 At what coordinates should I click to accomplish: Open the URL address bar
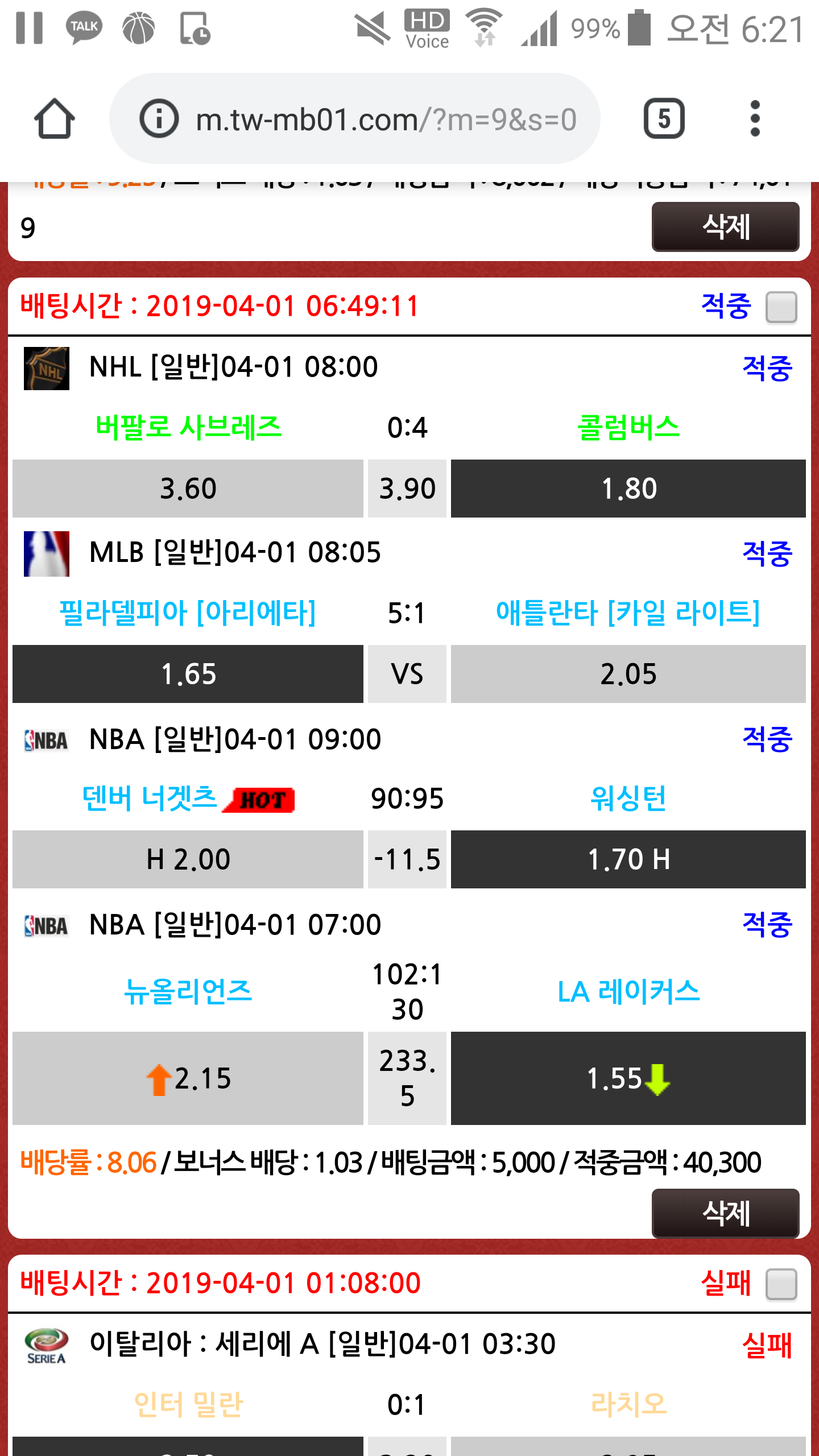pos(386,119)
